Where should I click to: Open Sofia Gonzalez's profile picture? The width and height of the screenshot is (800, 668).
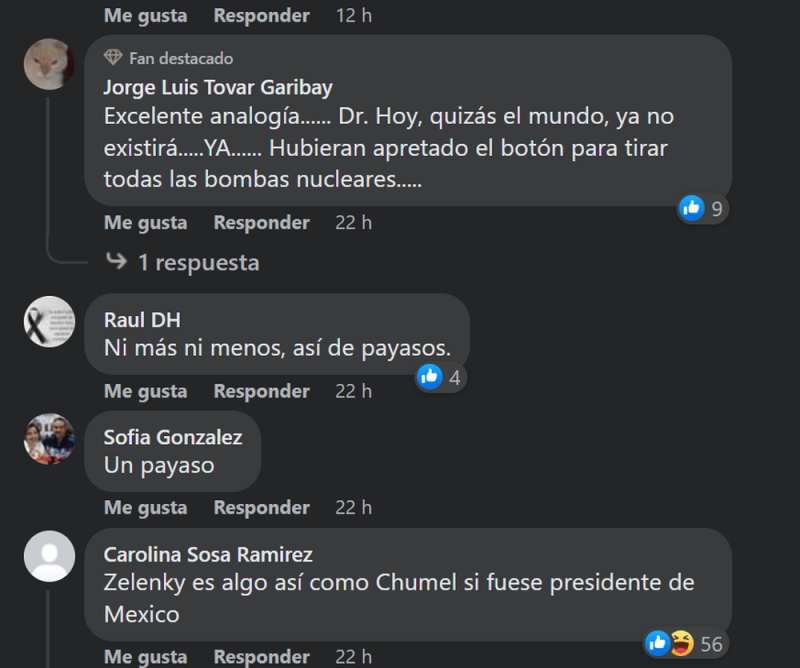coord(49,438)
